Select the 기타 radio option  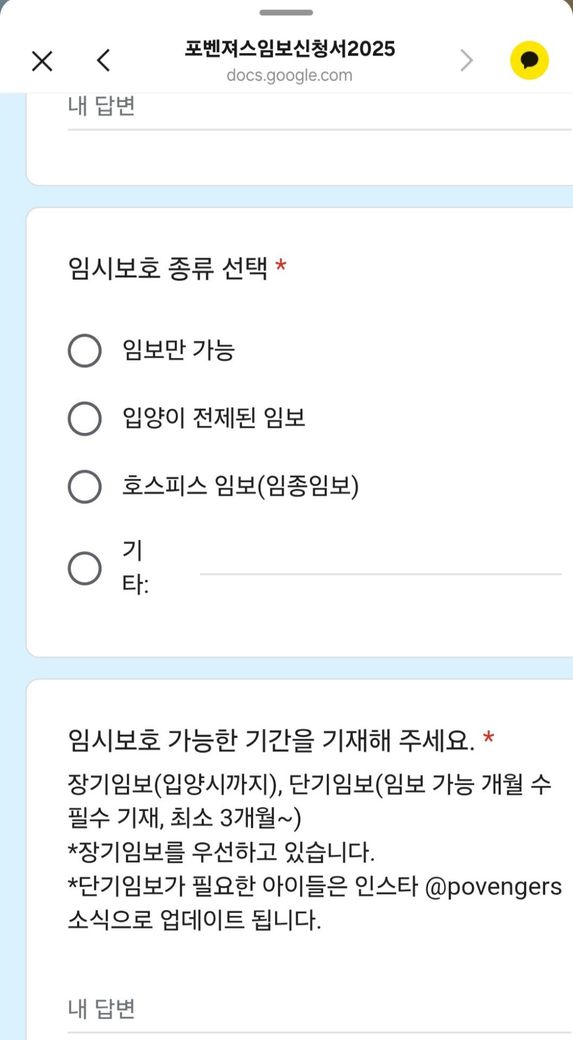(x=85, y=568)
